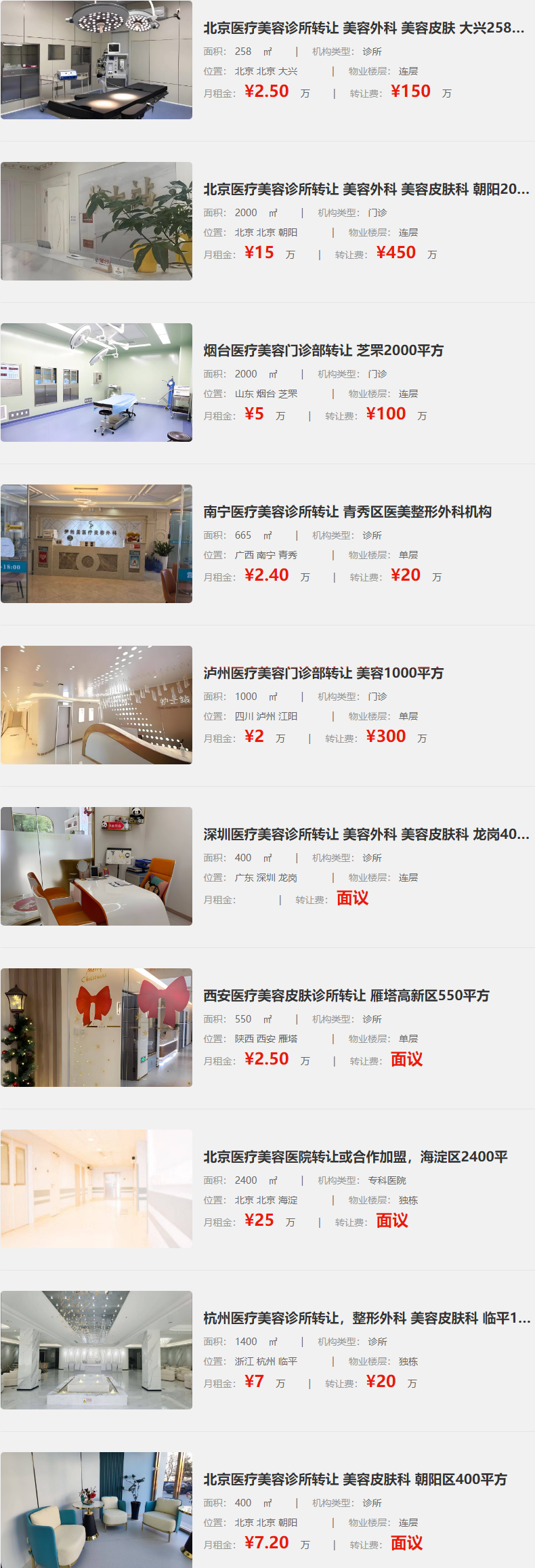
Task: Open the Shenzhen Longgang clinic listing
Action: pyautogui.click(x=366, y=835)
